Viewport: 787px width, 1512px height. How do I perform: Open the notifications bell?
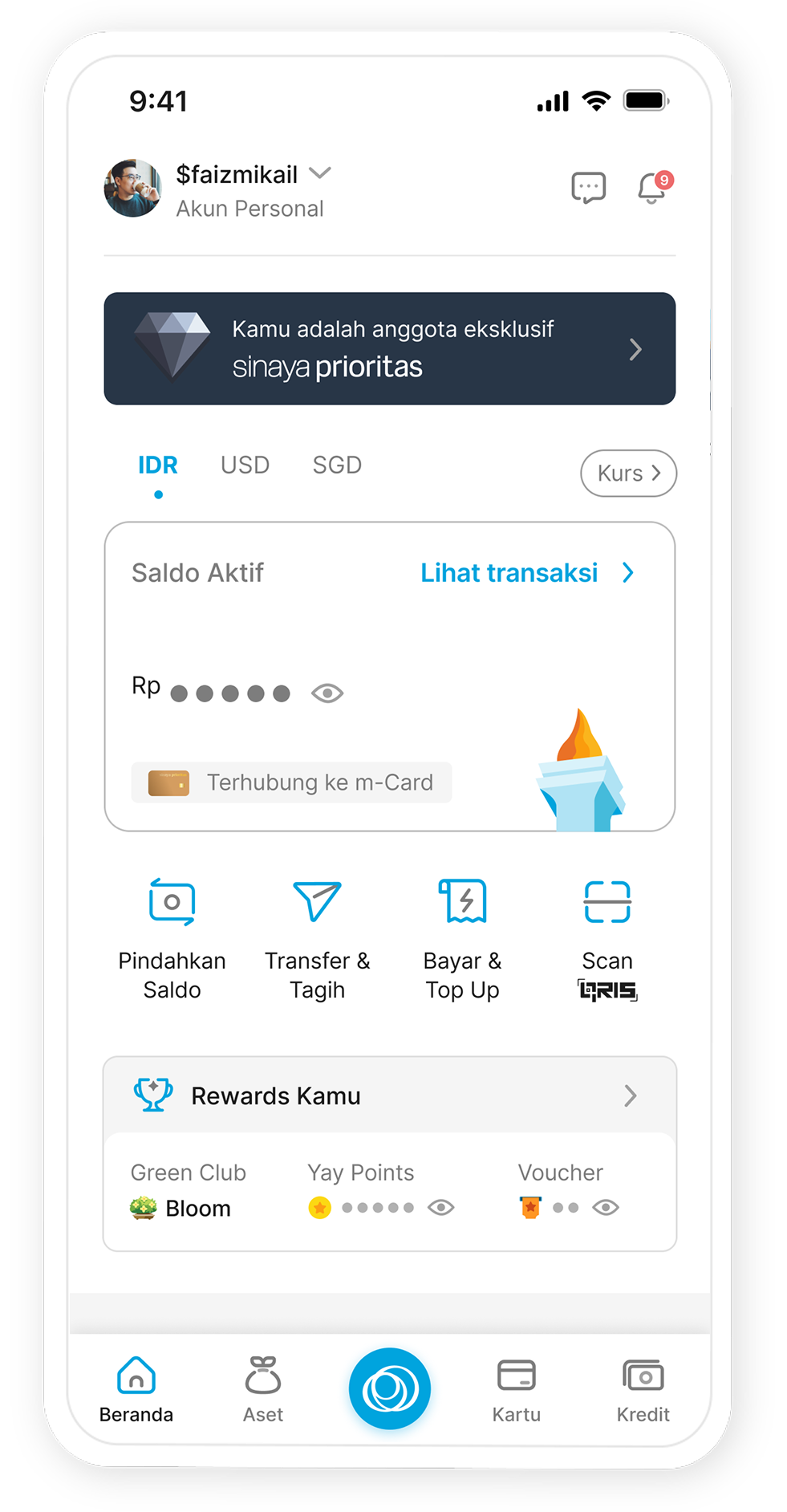point(651,188)
